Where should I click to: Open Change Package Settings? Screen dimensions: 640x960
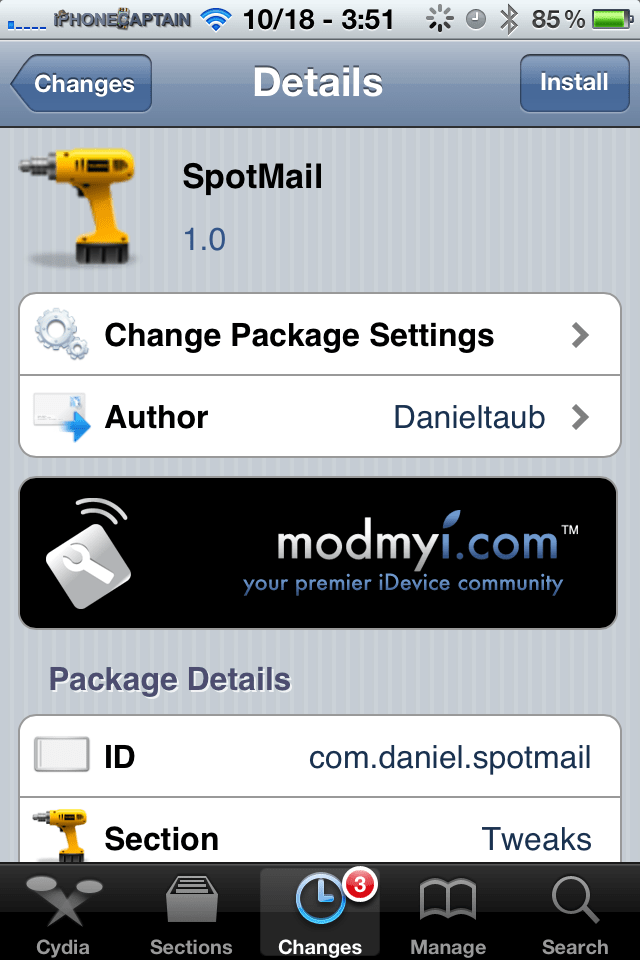(x=320, y=335)
